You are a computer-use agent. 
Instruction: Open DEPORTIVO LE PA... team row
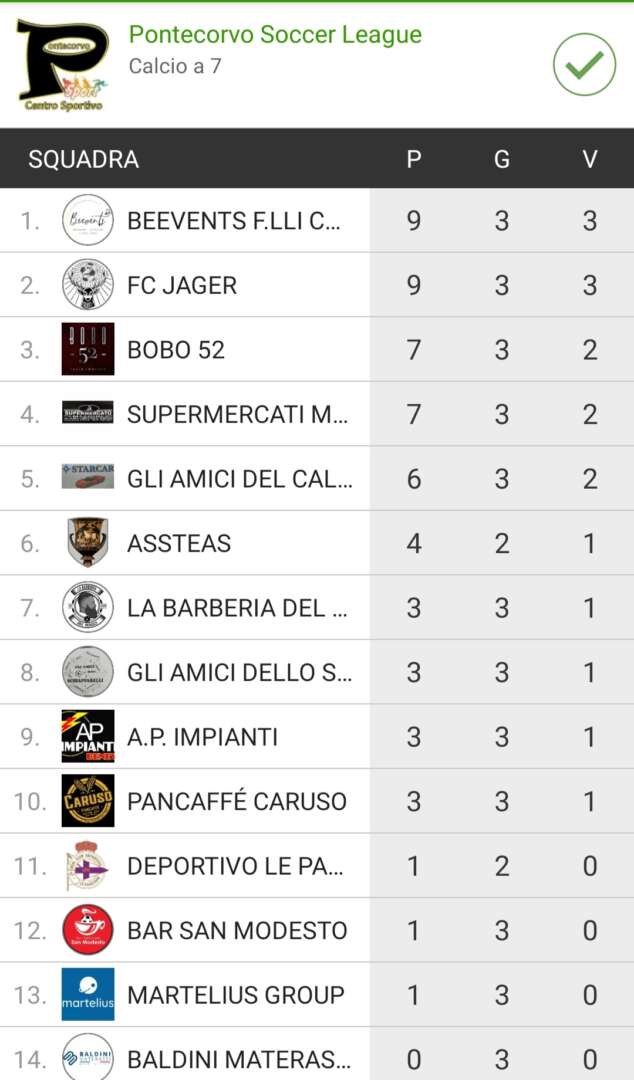point(317,866)
